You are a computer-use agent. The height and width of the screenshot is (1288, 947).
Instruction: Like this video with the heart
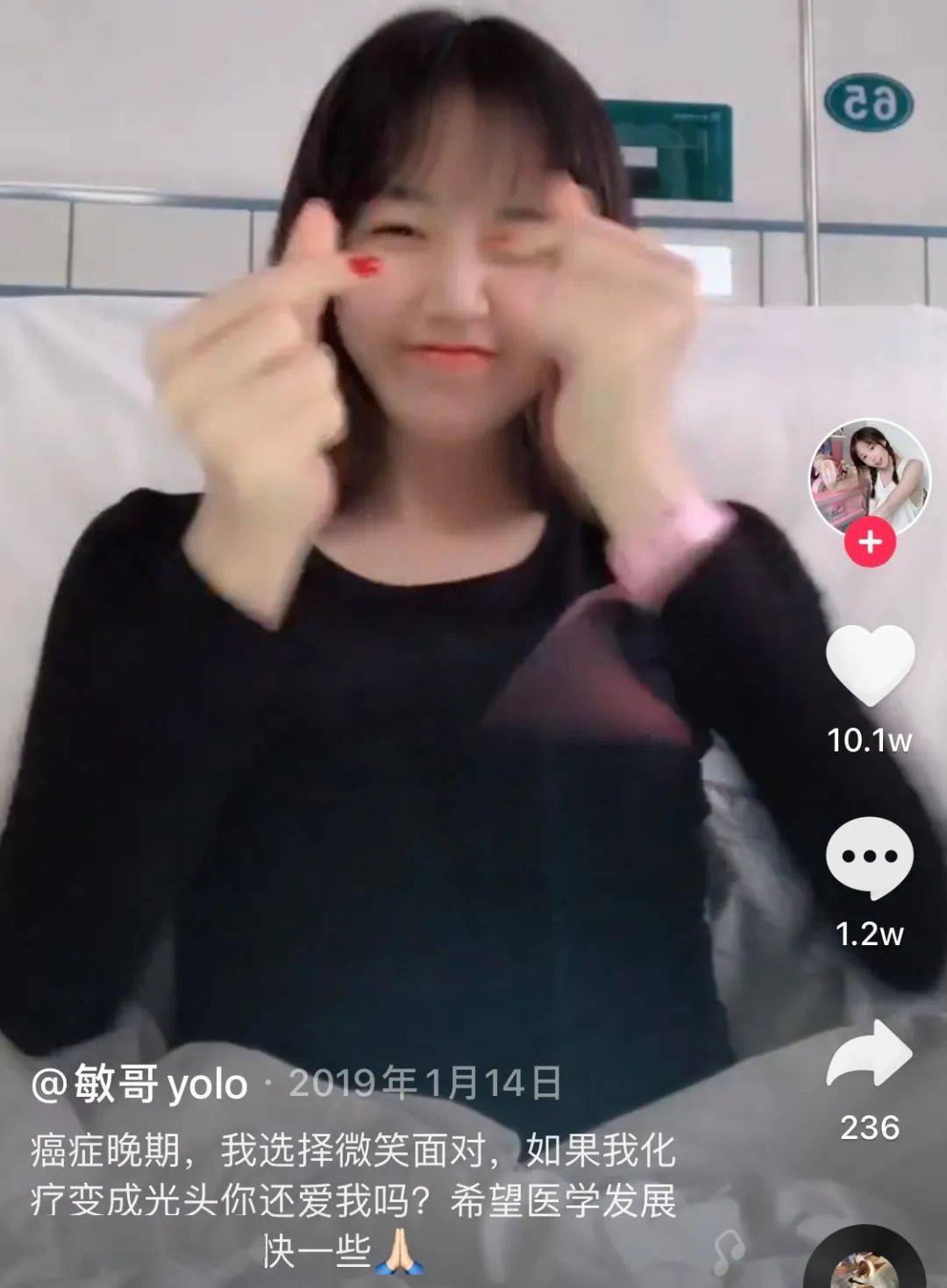[870, 665]
